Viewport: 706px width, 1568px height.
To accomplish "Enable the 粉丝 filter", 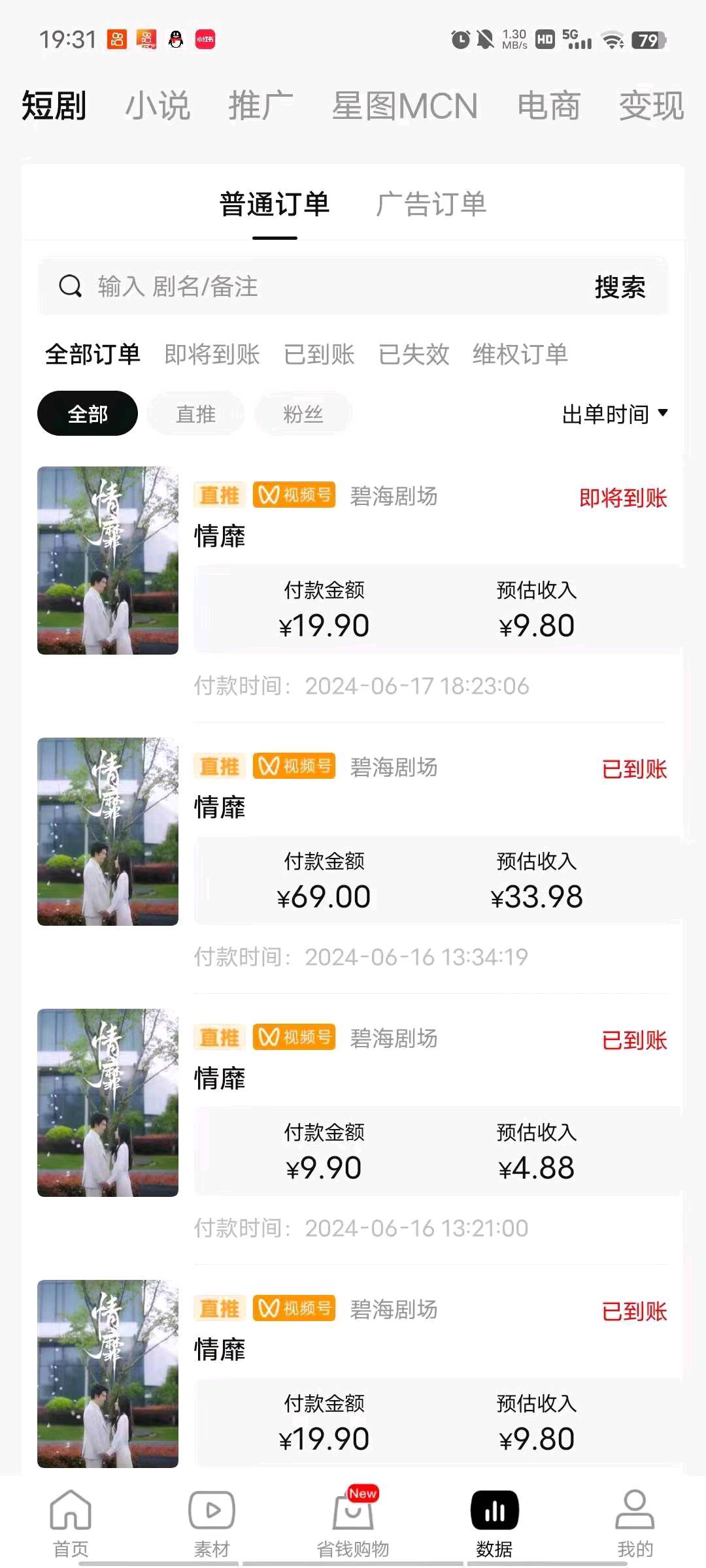I will (303, 413).
